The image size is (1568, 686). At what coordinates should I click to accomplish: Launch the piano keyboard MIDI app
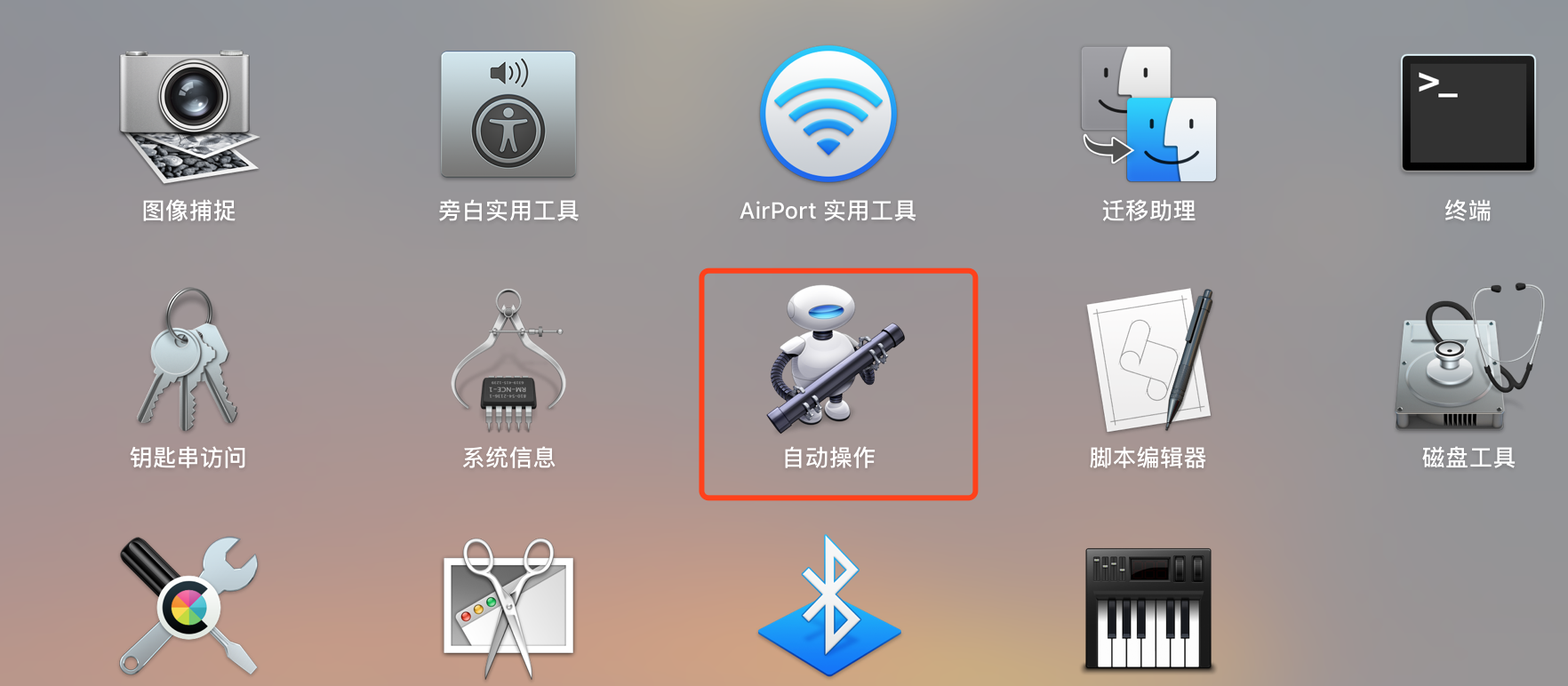(1148, 608)
